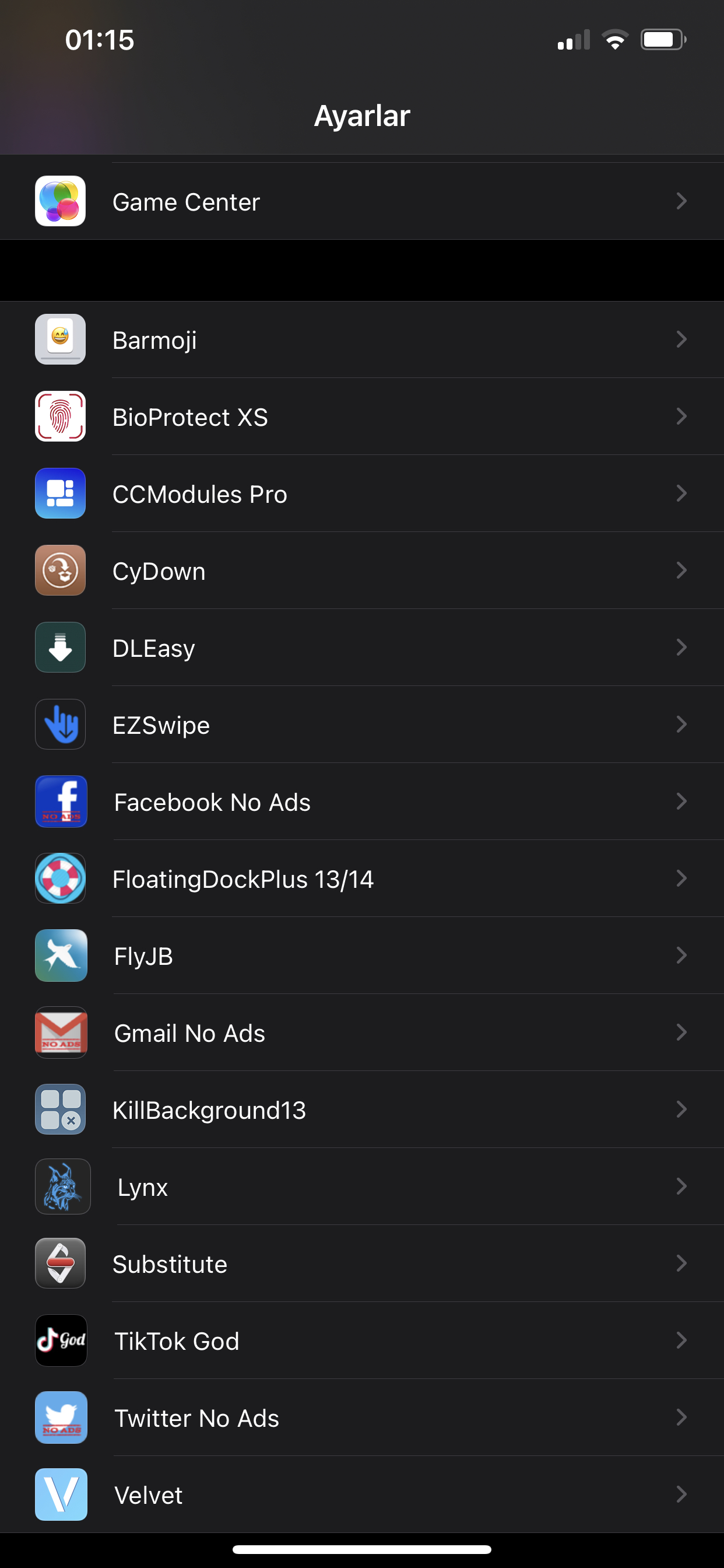Tap the TikTok God row
The width and height of the screenshot is (724, 1568).
tap(362, 1341)
